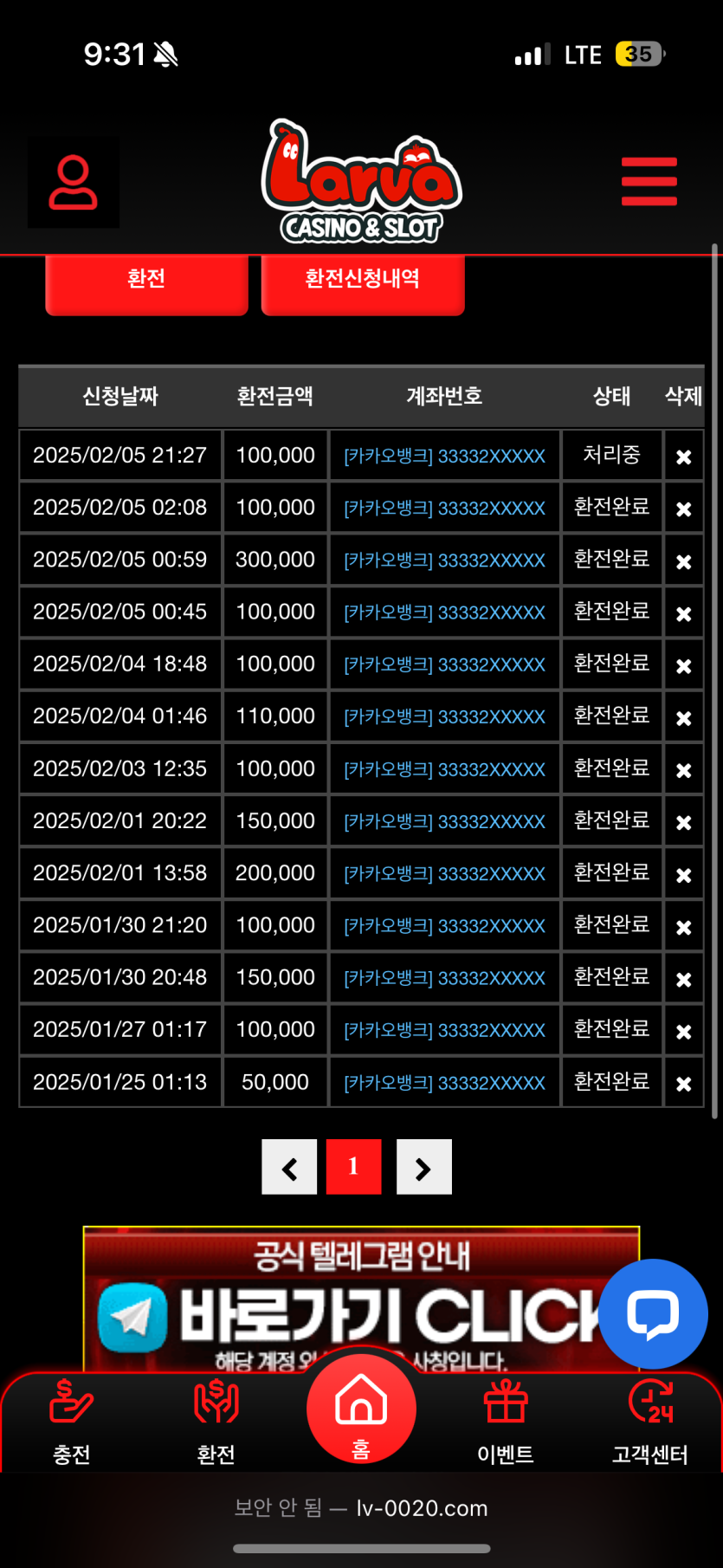Open the 환전신청내역 tab

pos(363,280)
